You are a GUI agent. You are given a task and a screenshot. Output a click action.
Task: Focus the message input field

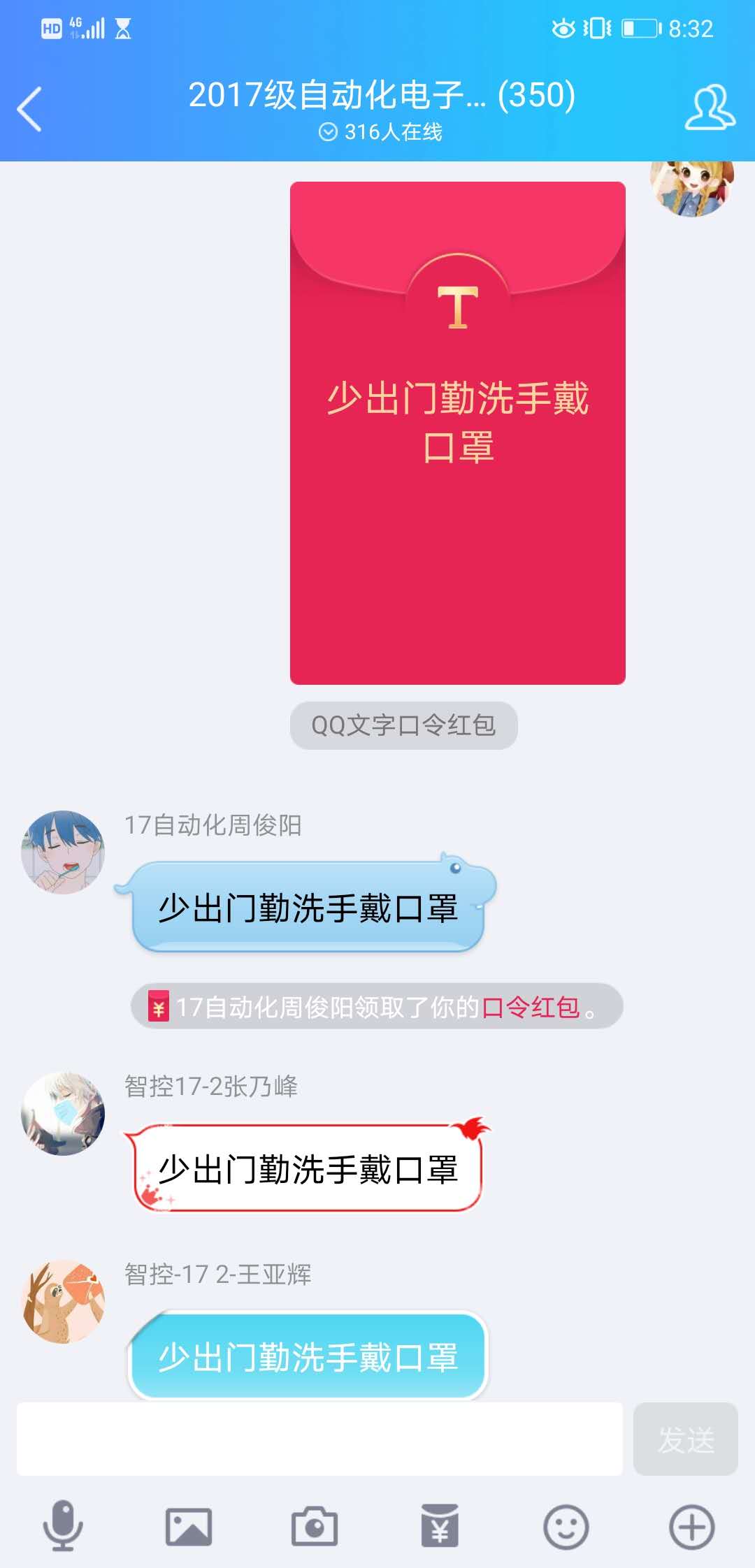(x=319, y=1439)
